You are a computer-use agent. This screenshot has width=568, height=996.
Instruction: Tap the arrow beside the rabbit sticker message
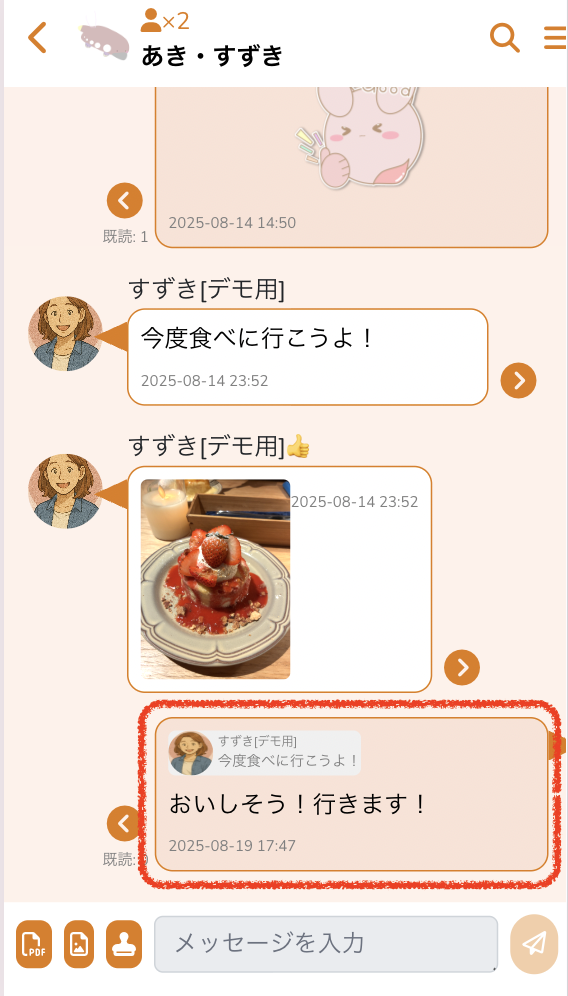(125, 201)
